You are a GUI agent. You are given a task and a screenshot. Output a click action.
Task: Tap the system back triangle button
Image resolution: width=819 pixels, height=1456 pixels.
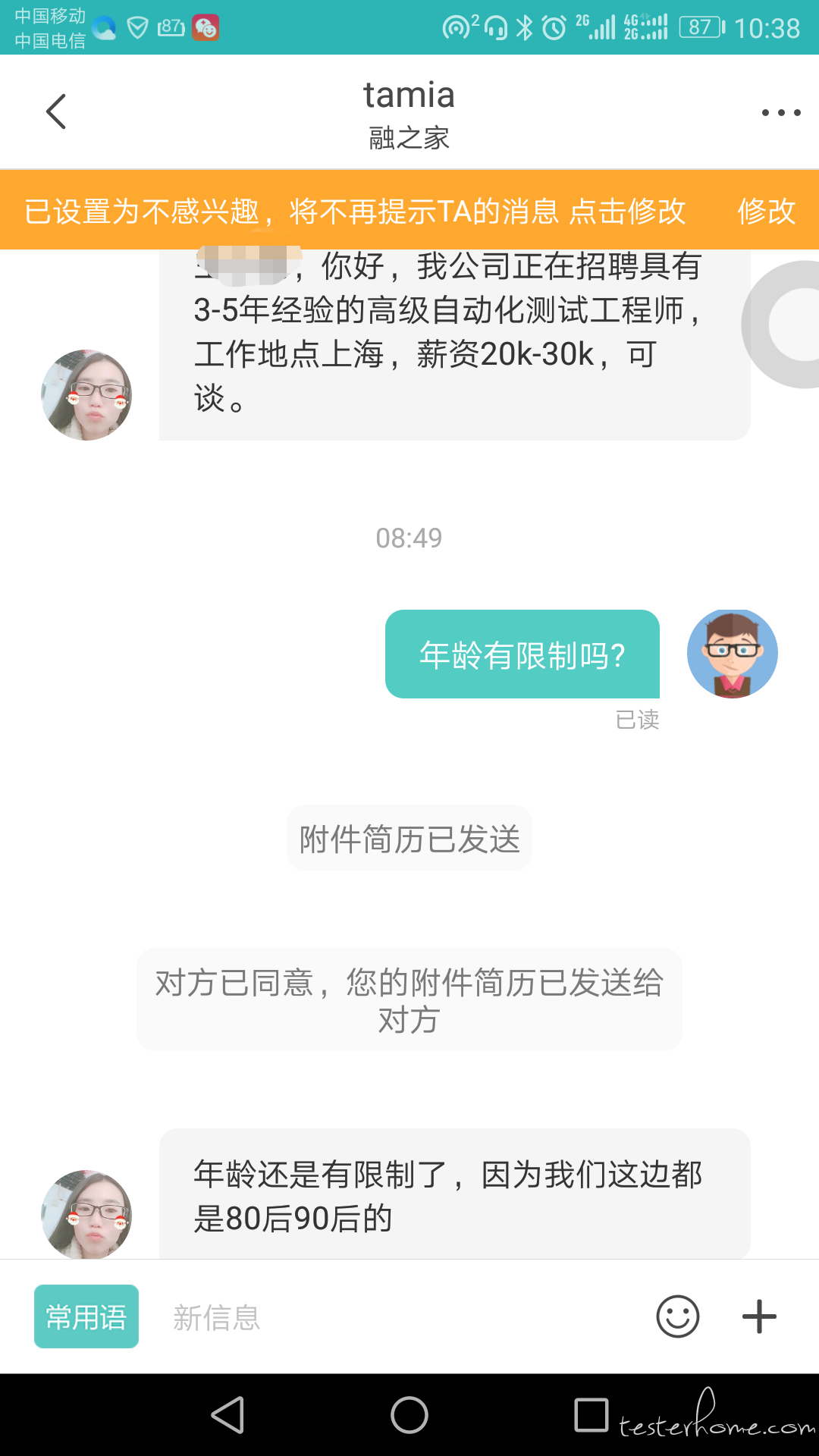pyautogui.click(x=227, y=1415)
